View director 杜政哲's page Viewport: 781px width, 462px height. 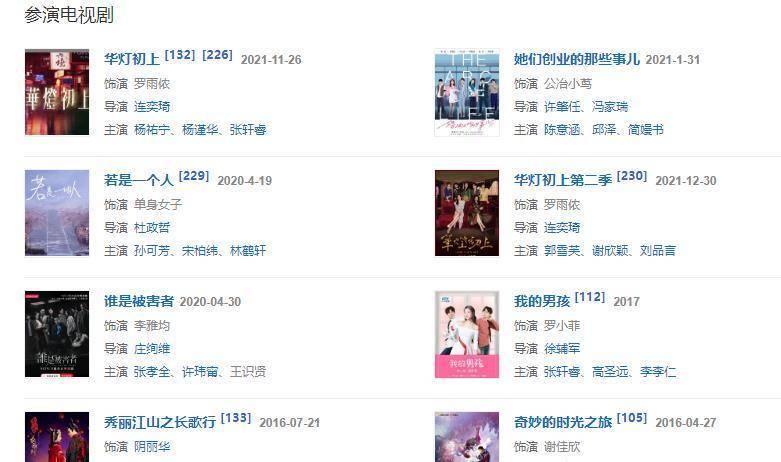[152, 227]
